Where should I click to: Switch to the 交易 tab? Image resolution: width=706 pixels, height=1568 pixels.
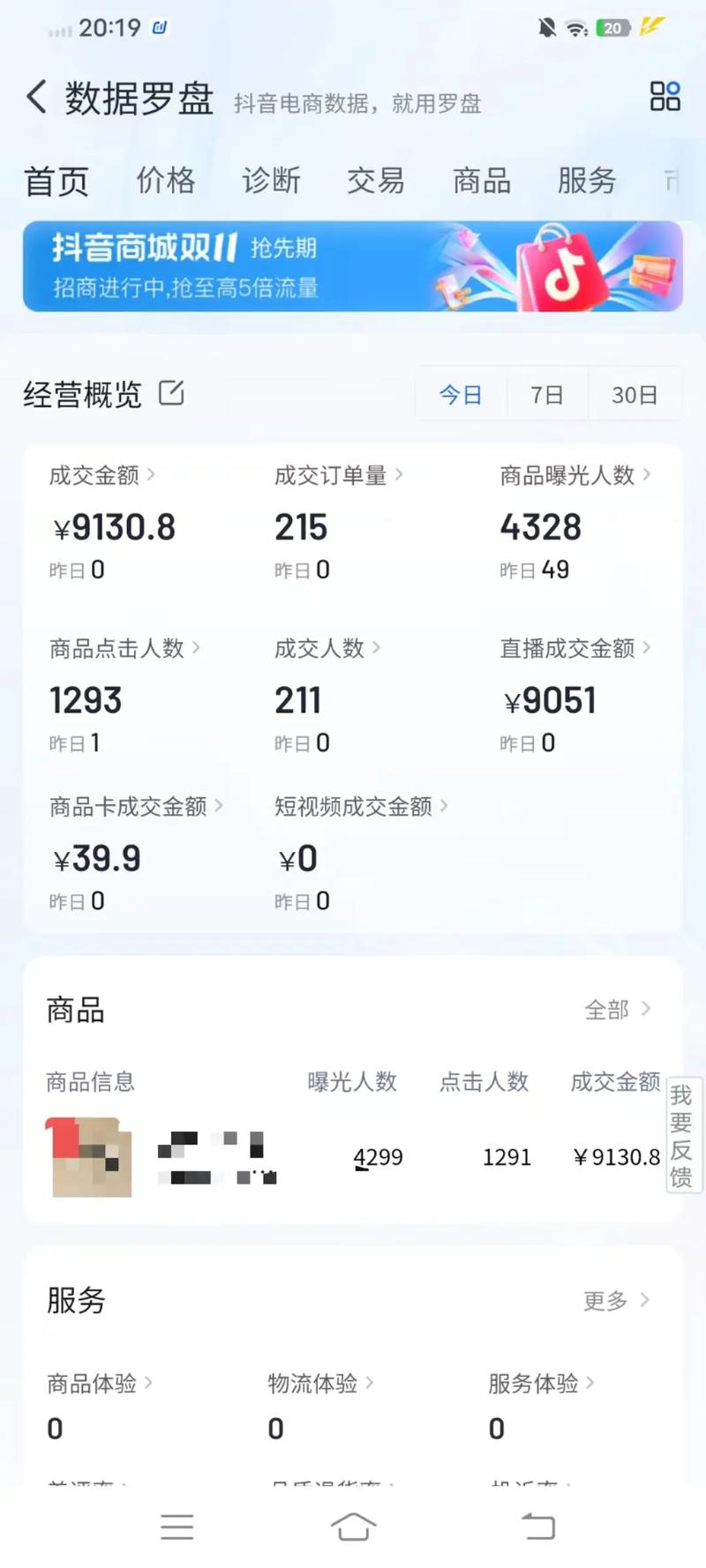click(375, 182)
